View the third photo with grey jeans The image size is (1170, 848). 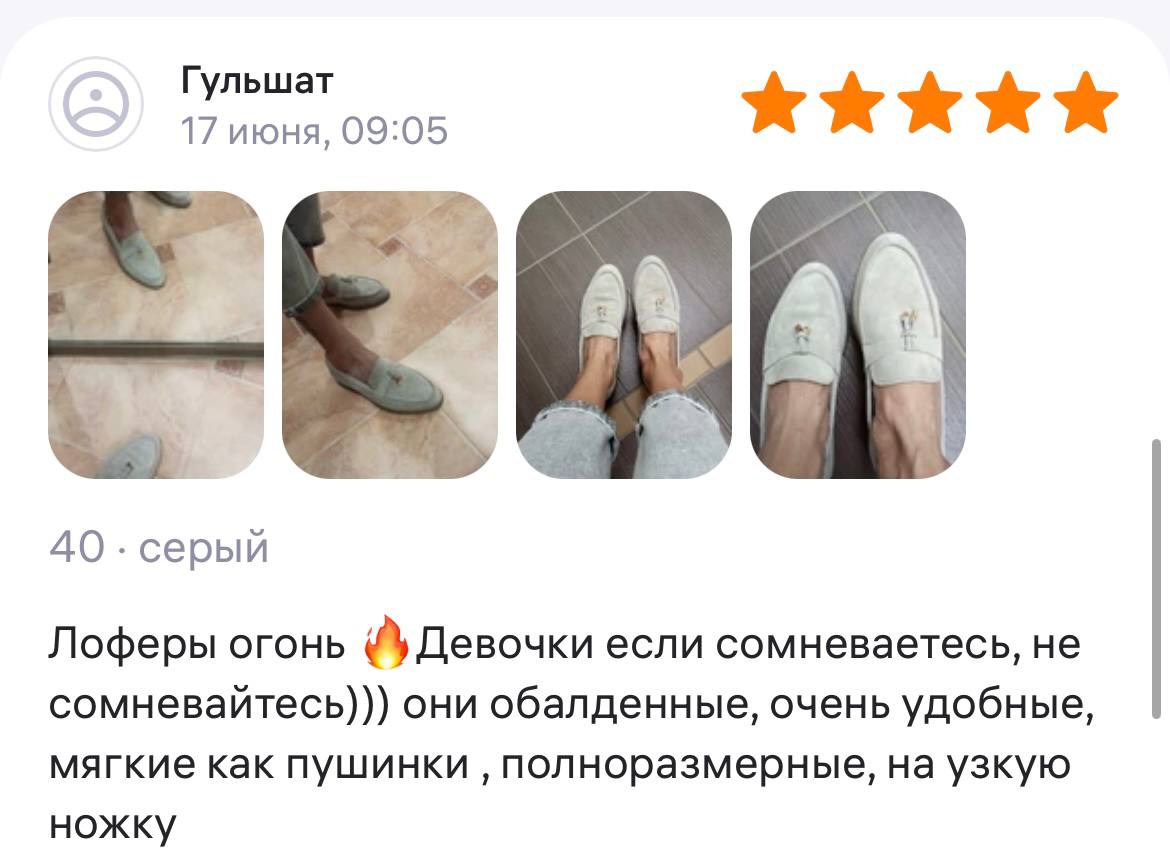pyautogui.click(x=624, y=335)
